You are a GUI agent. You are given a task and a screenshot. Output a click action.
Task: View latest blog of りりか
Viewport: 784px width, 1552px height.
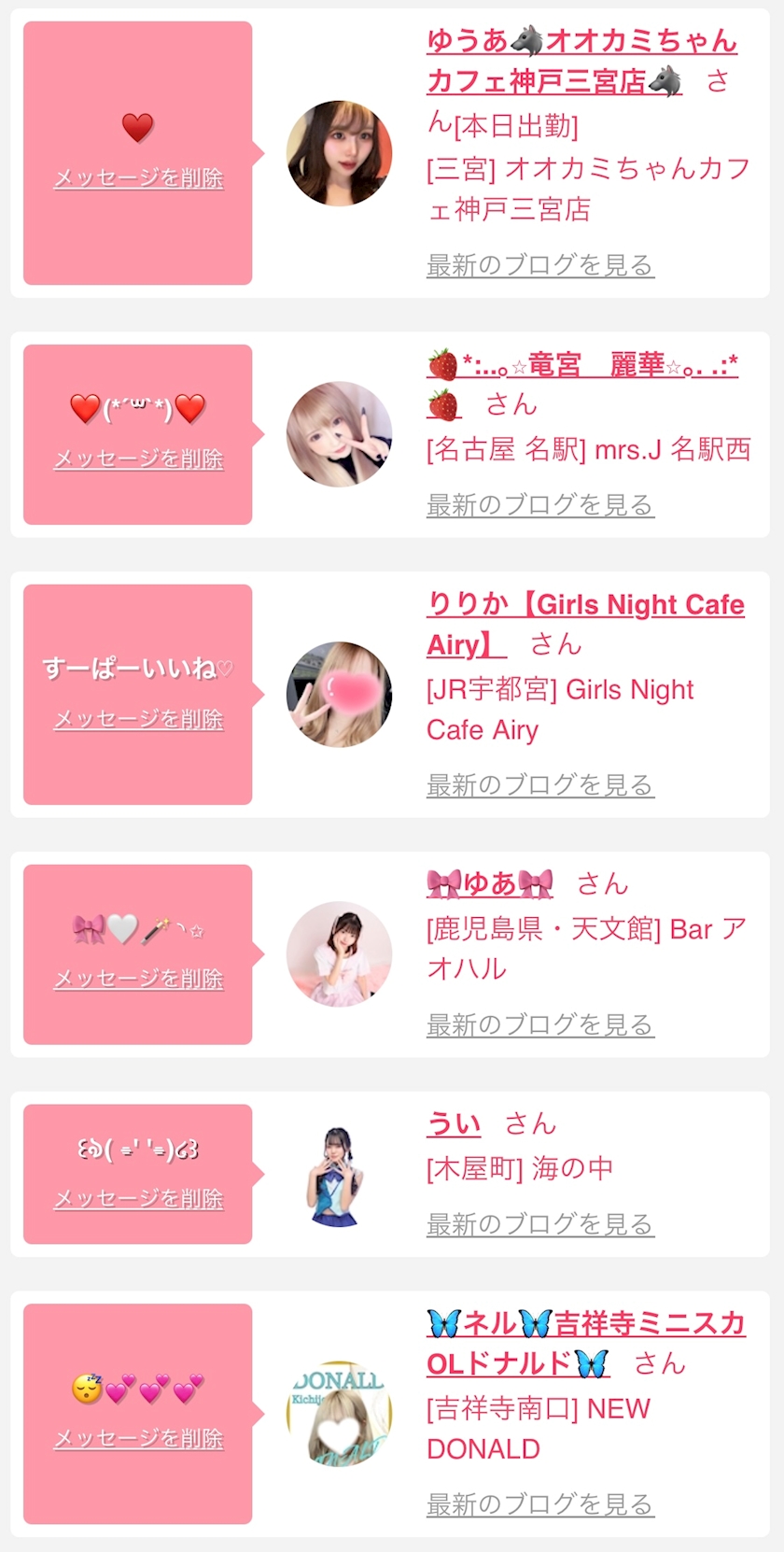[x=539, y=786]
